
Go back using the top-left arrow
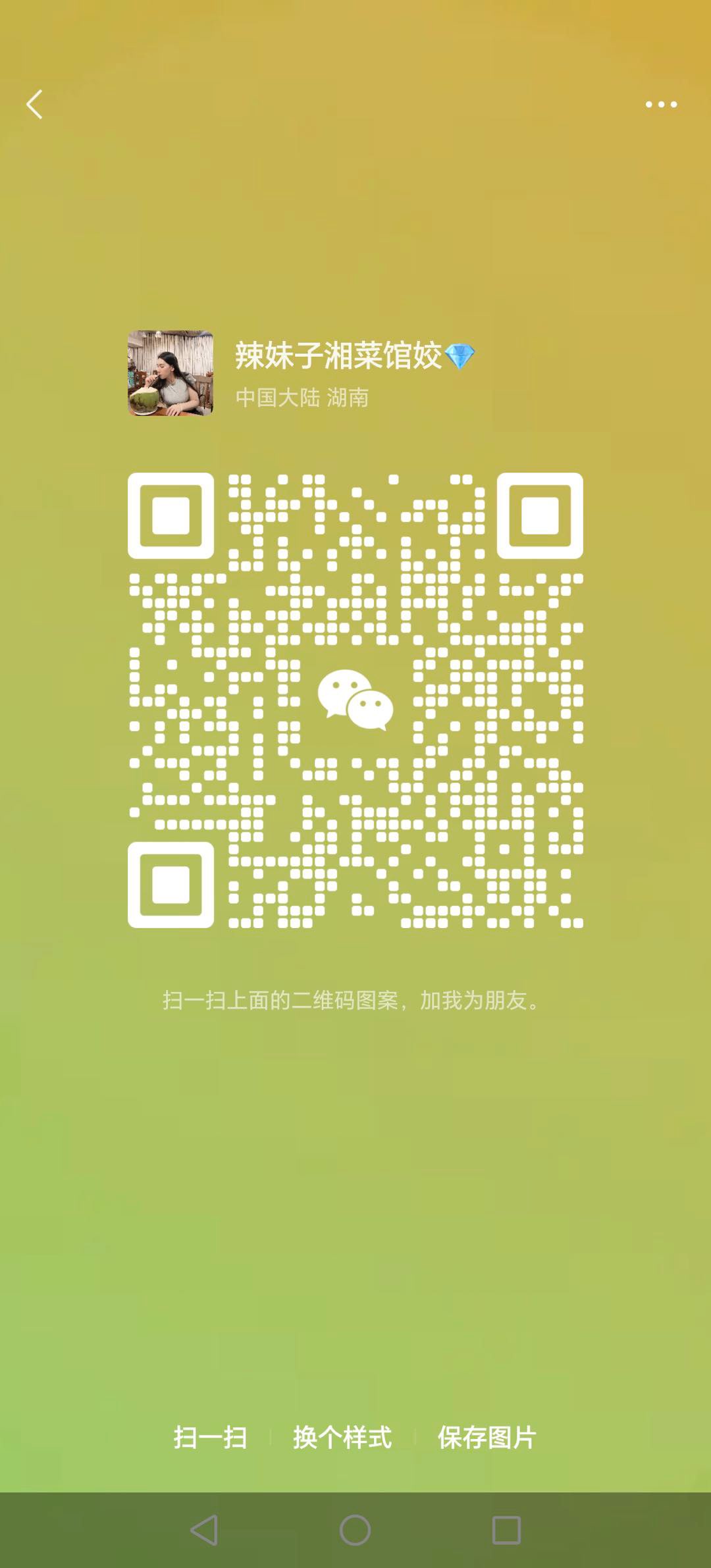pos(34,105)
